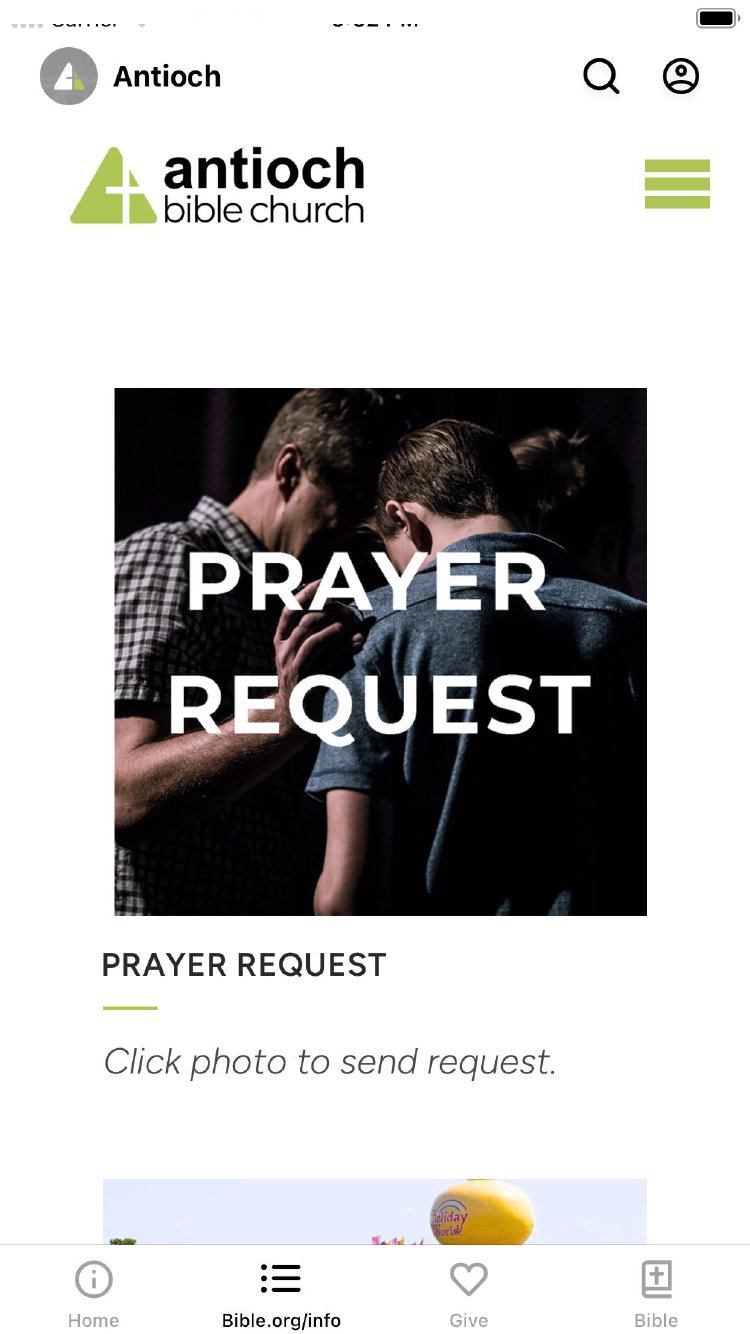The width and height of the screenshot is (750, 1334).
Task: Tap the Prayer Request photo
Action: tap(380, 651)
